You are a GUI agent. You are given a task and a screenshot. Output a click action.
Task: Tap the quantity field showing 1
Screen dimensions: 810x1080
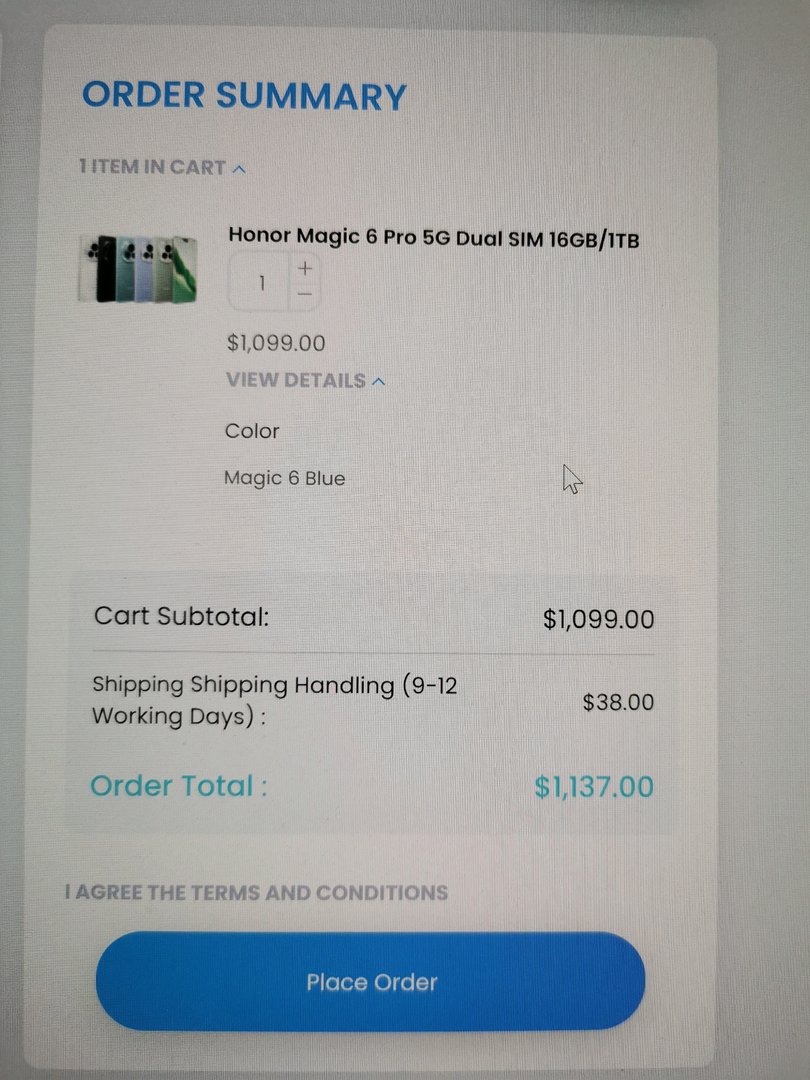[x=261, y=283]
